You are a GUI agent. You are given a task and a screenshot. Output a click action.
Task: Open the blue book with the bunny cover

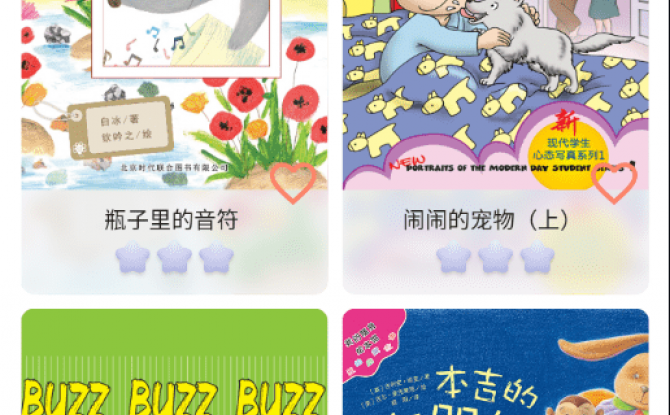tap(495, 365)
